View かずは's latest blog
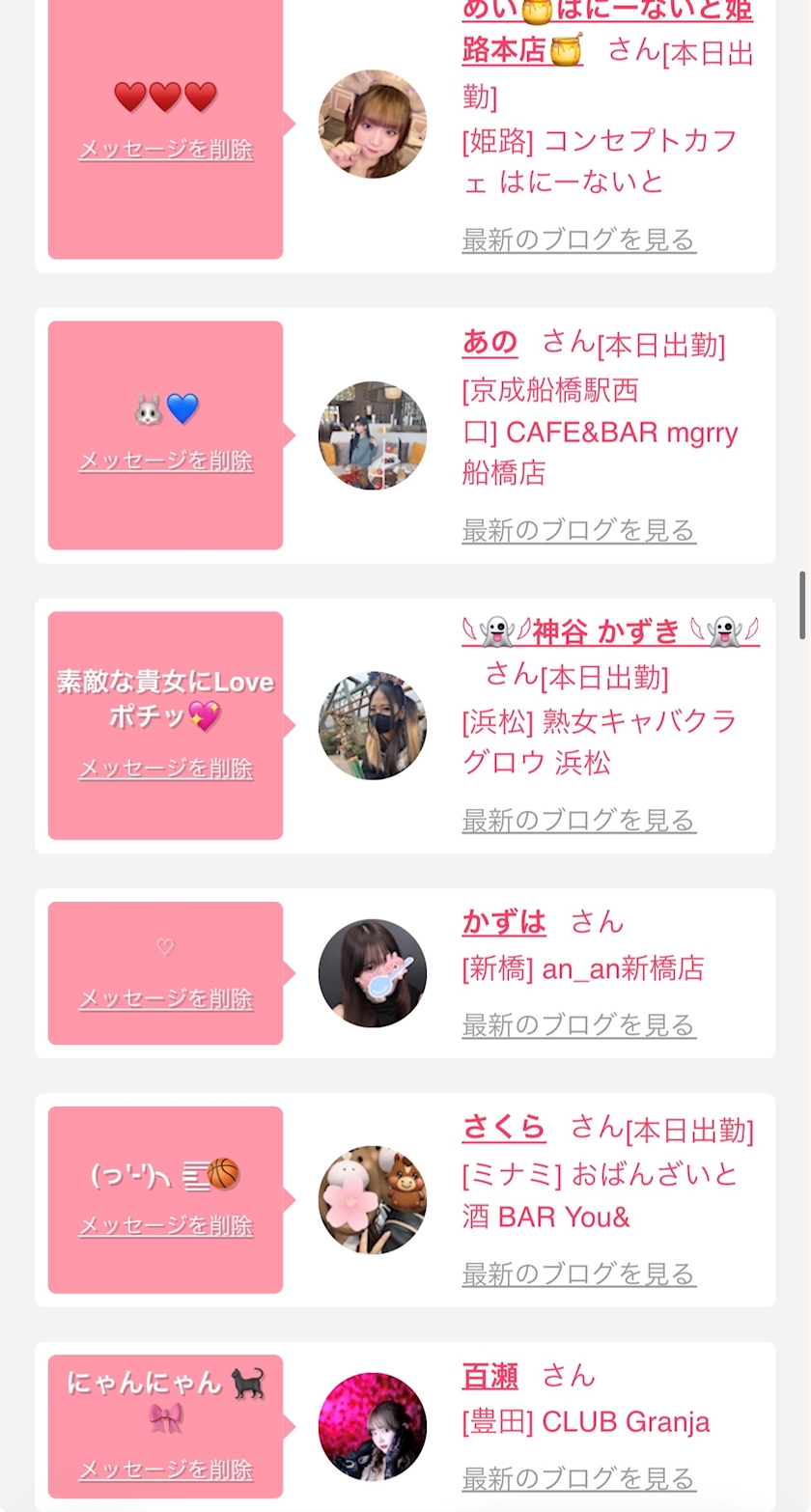The height and width of the screenshot is (1512, 811). click(x=578, y=1024)
